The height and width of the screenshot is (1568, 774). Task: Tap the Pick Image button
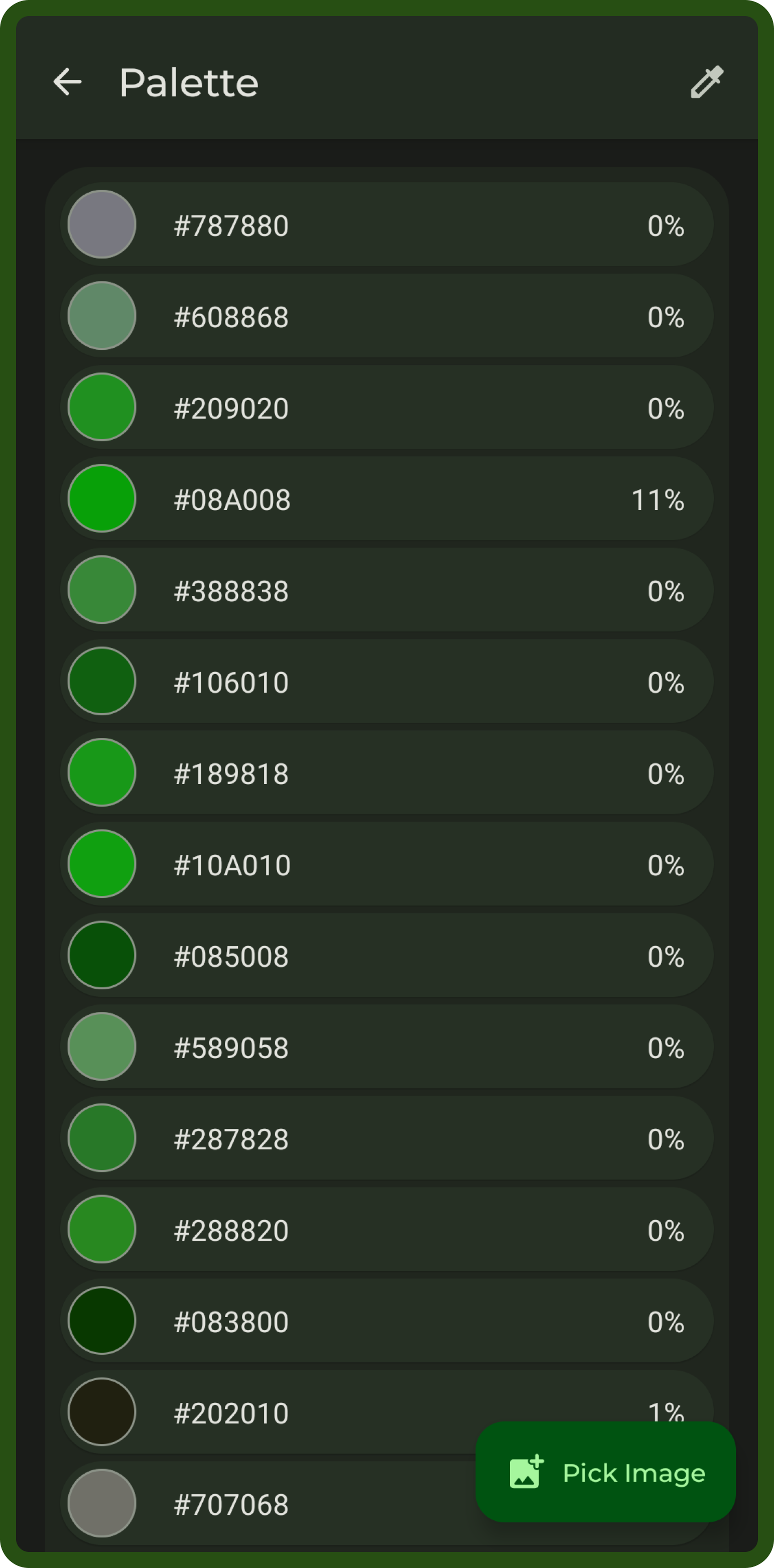point(605,1473)
